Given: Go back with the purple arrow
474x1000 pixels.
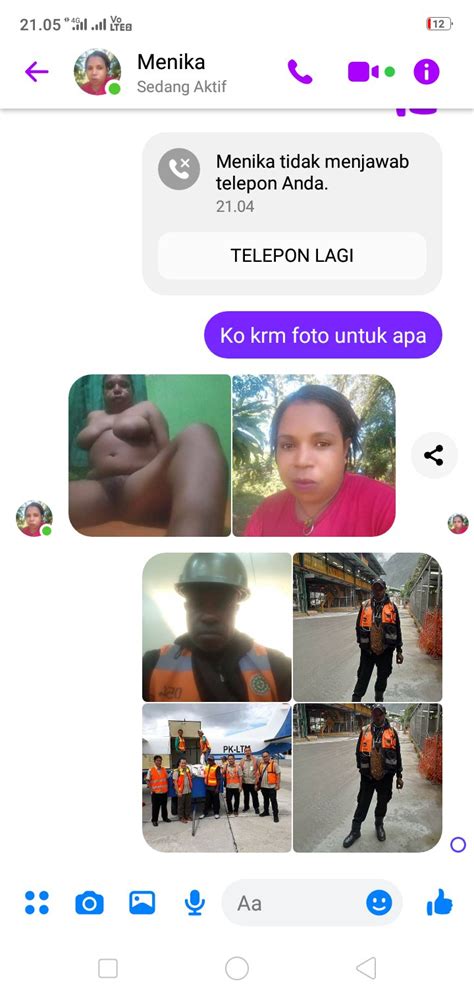Looking at the screenshot, I should tap(36, 71).
